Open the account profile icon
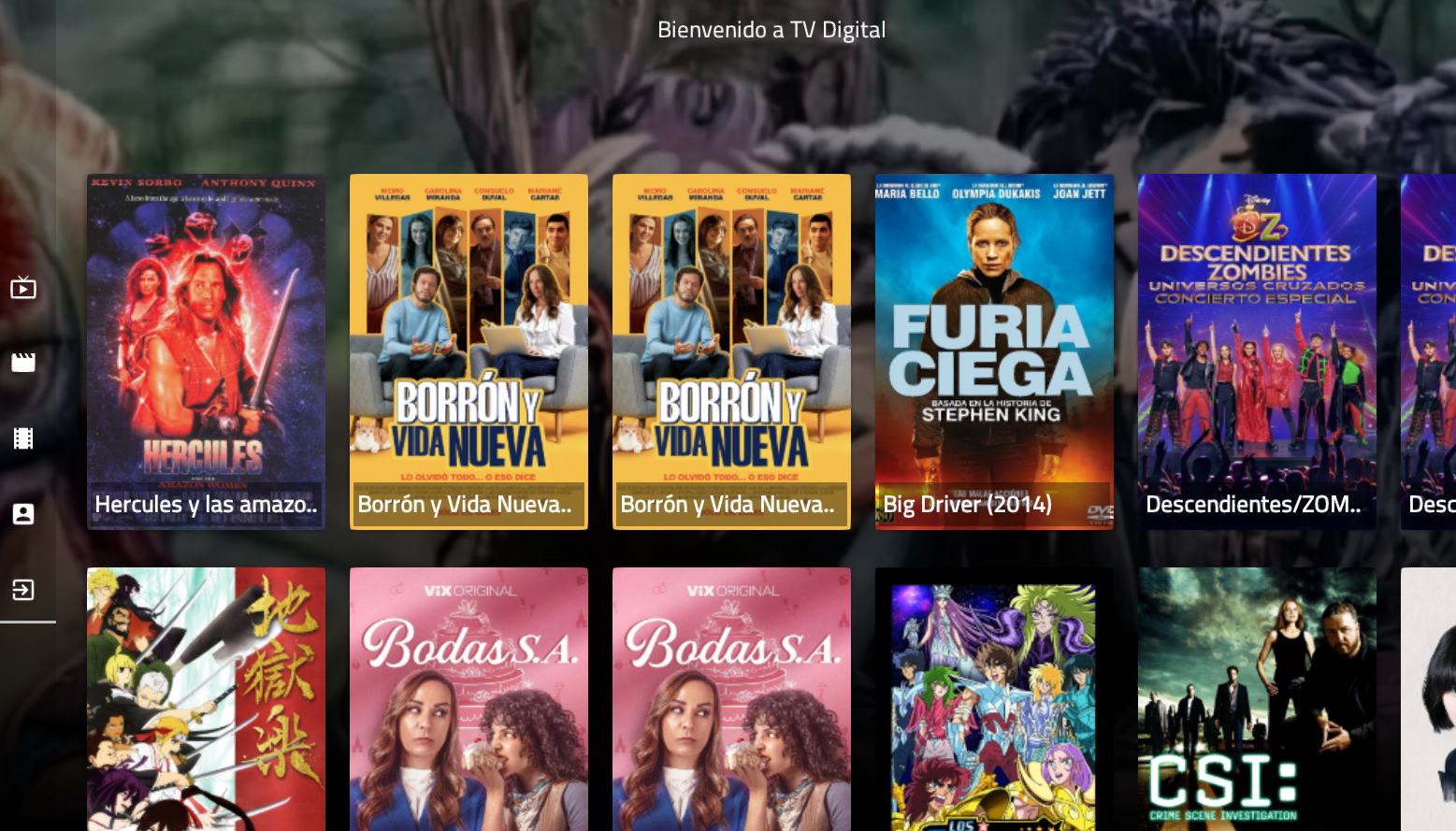The height and width of the screenshot is (831, 1456). pos(23,514)
